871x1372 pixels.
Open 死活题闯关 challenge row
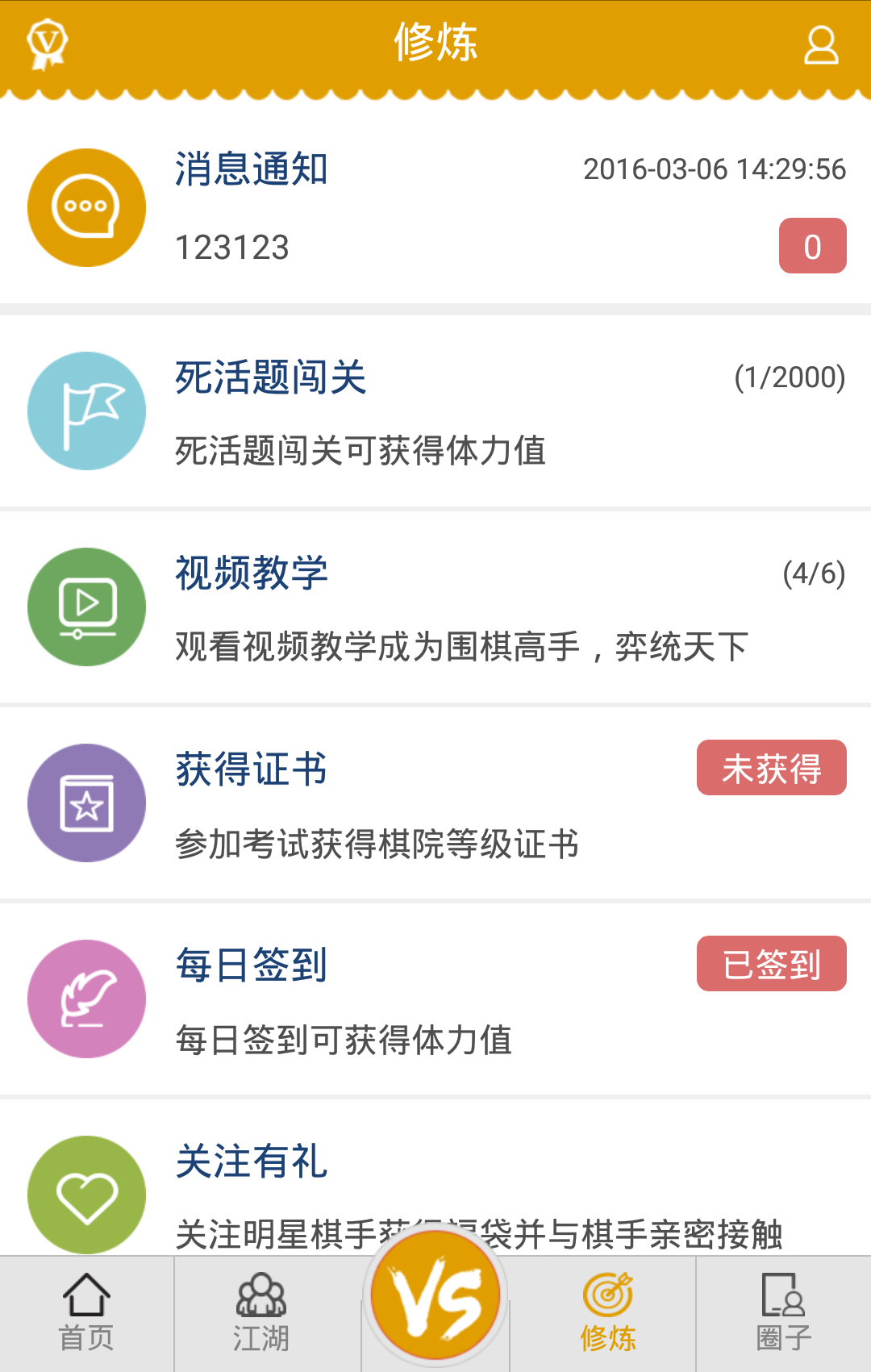coord(435,411)
